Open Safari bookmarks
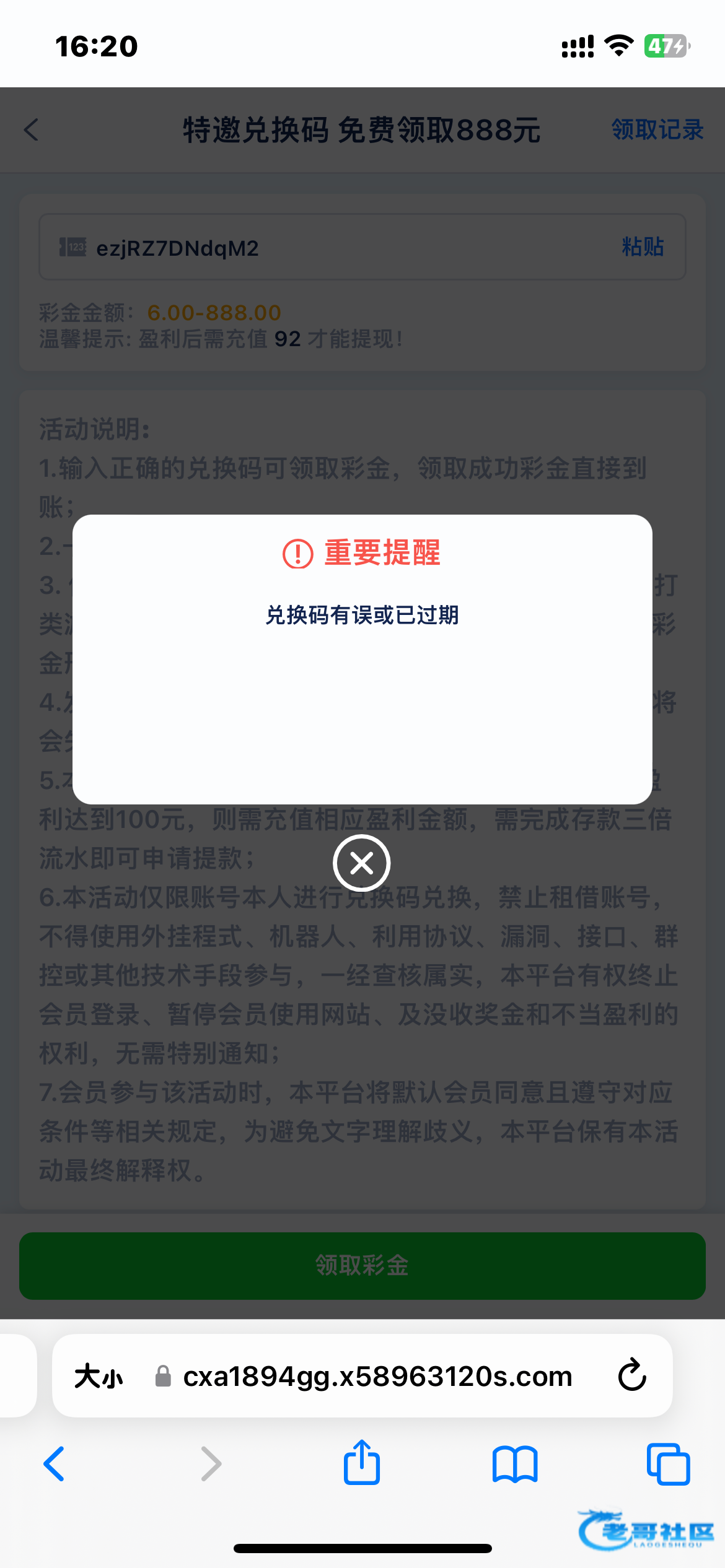The width and height of the screenshot is (725, 1568). tap(515, 1464)
